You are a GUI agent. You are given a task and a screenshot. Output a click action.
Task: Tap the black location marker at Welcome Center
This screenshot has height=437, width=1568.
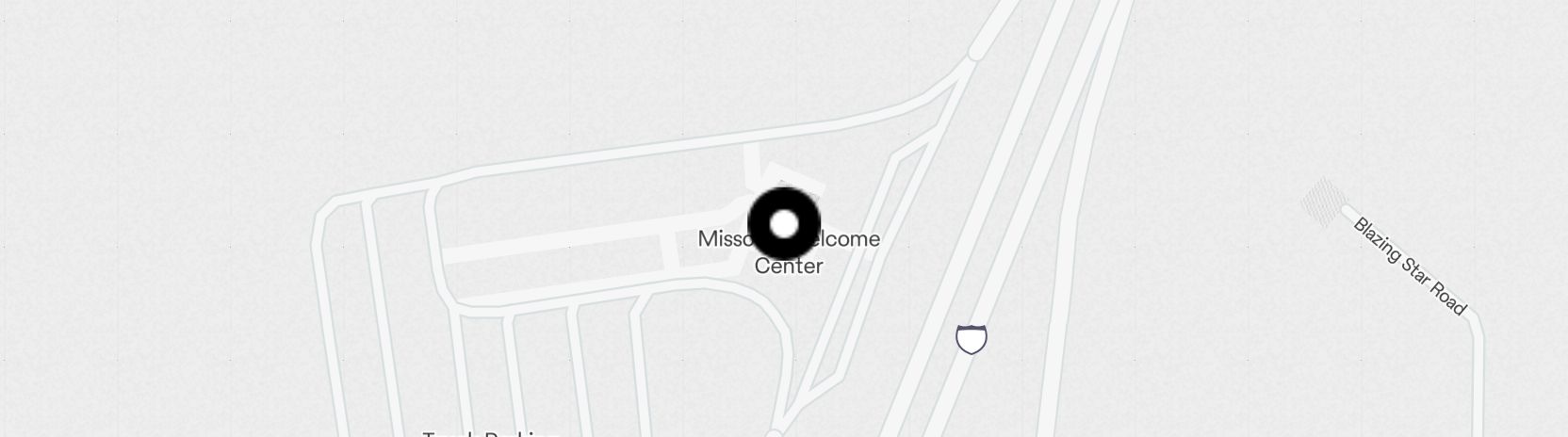coord(784,224)
